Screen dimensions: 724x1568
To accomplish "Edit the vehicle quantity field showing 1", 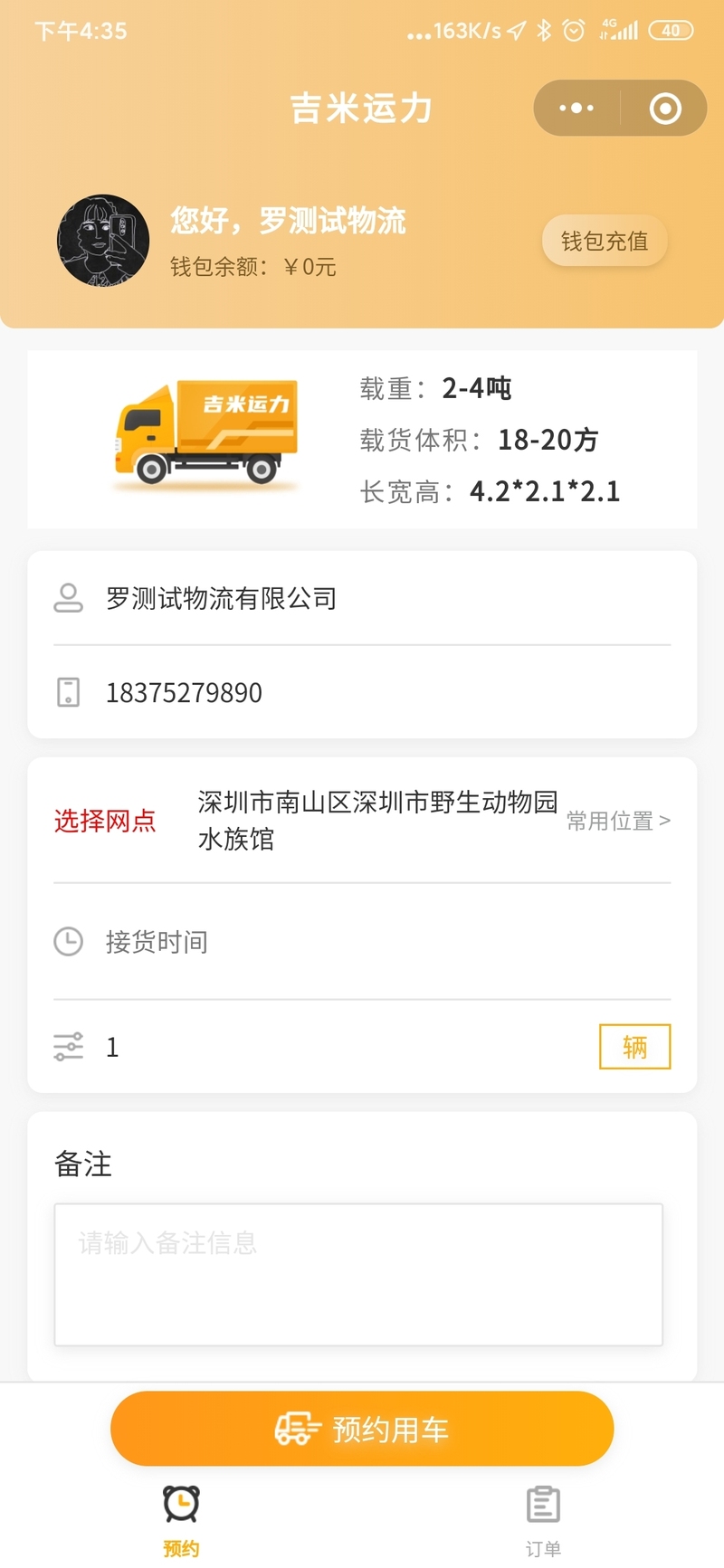I will [326, 1047].
